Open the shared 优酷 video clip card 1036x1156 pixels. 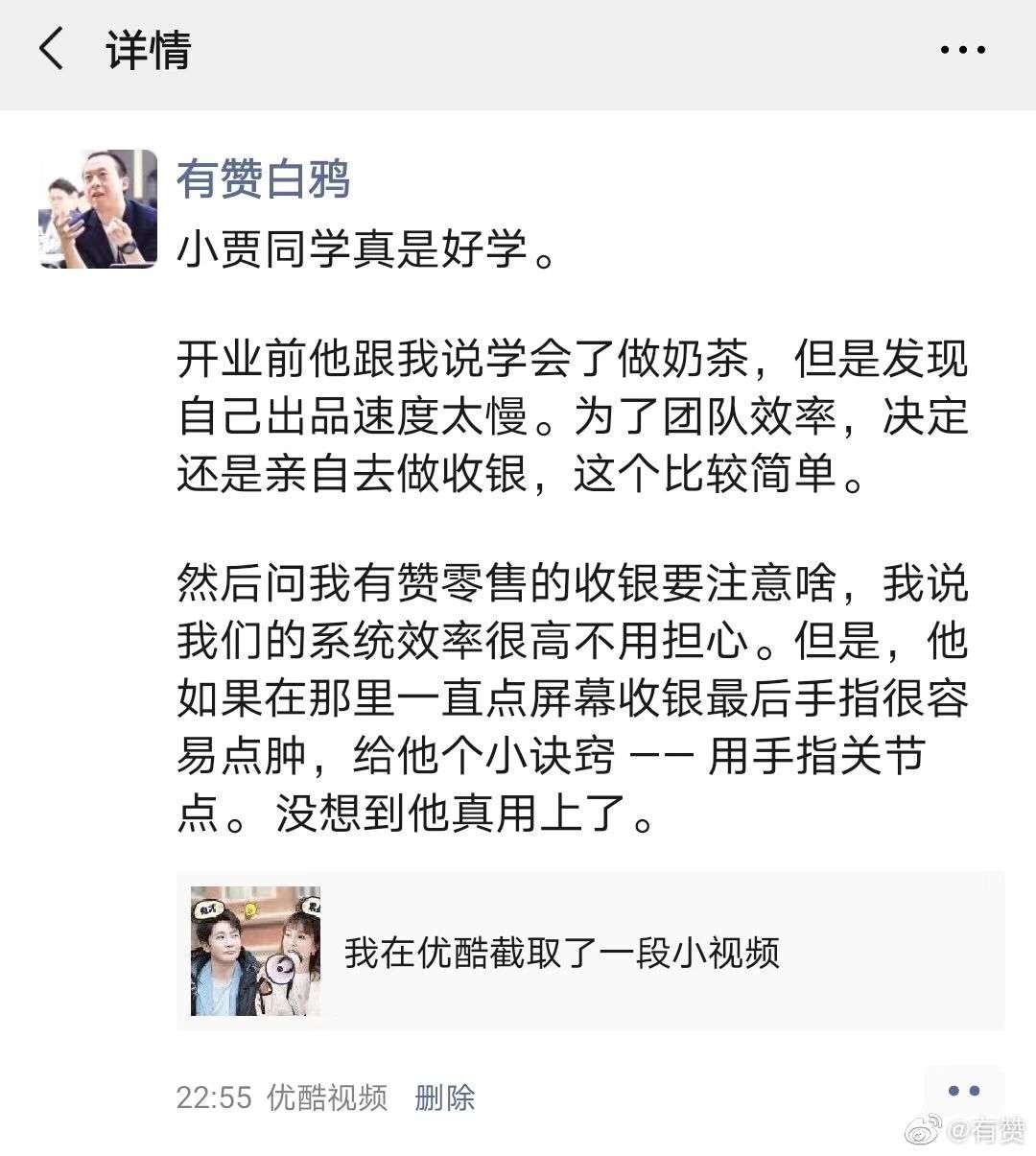click(x=590, y=951)
